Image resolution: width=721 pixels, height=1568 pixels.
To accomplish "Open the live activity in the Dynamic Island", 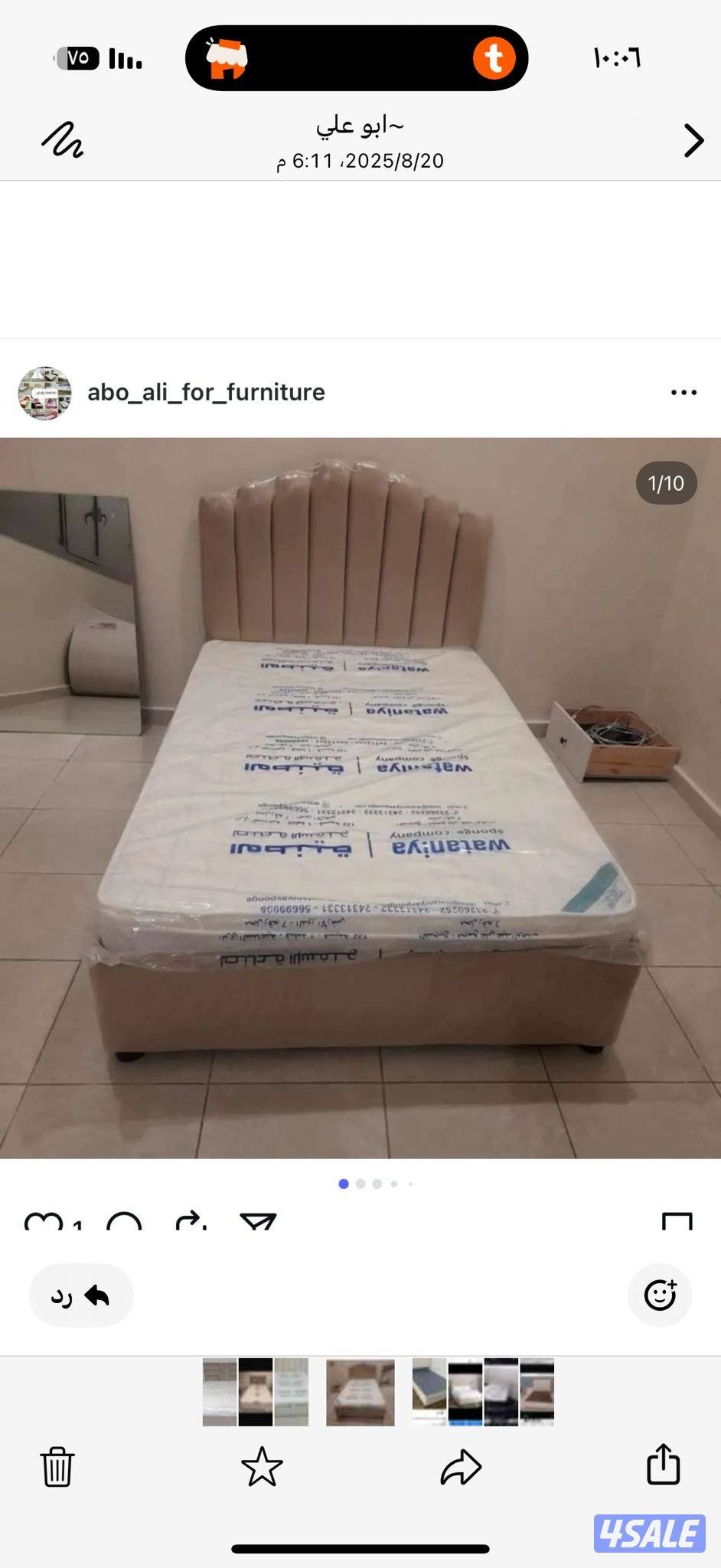I will coord(357,58).
